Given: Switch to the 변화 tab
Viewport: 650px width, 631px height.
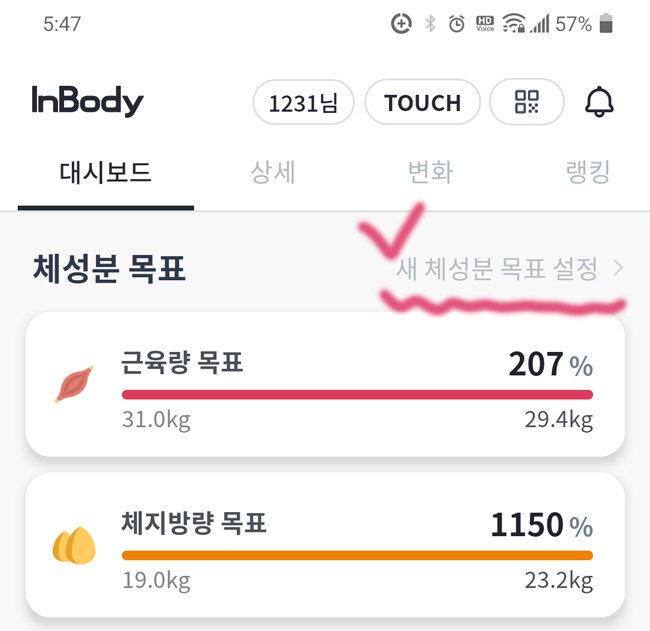Looking at the screenshot, I should pyautogui.click(x=430, y=172).
